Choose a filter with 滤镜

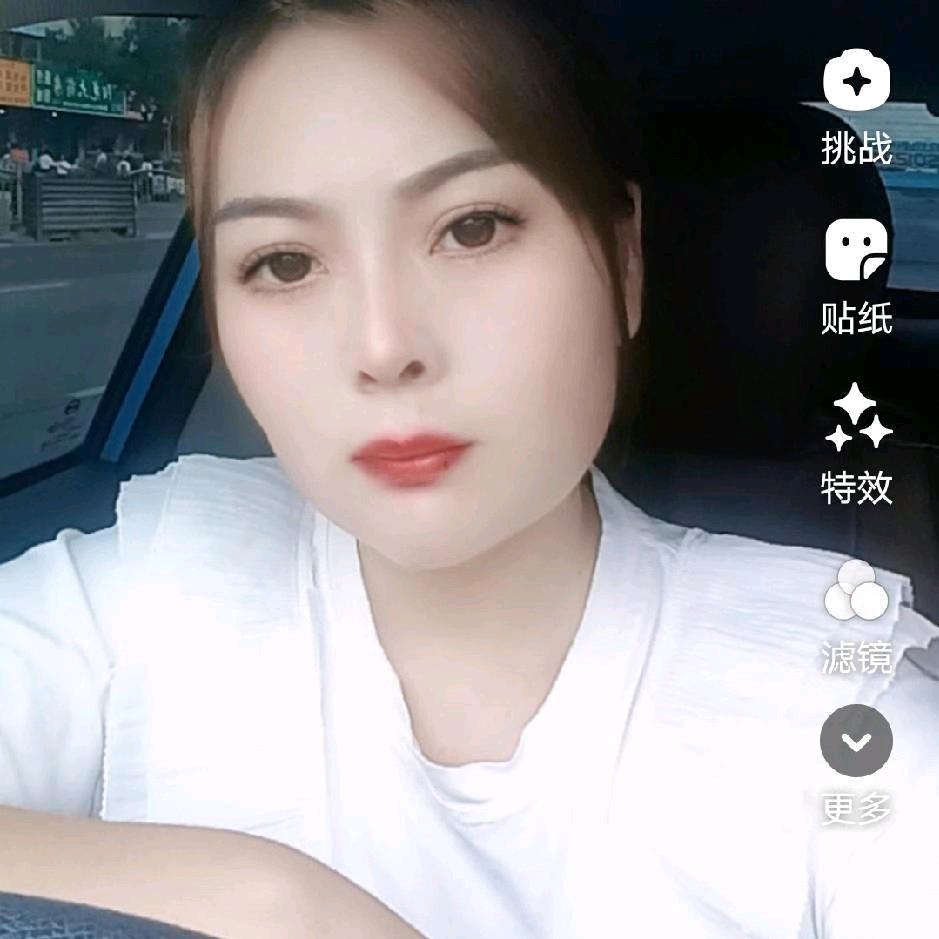tap(856, 591)
